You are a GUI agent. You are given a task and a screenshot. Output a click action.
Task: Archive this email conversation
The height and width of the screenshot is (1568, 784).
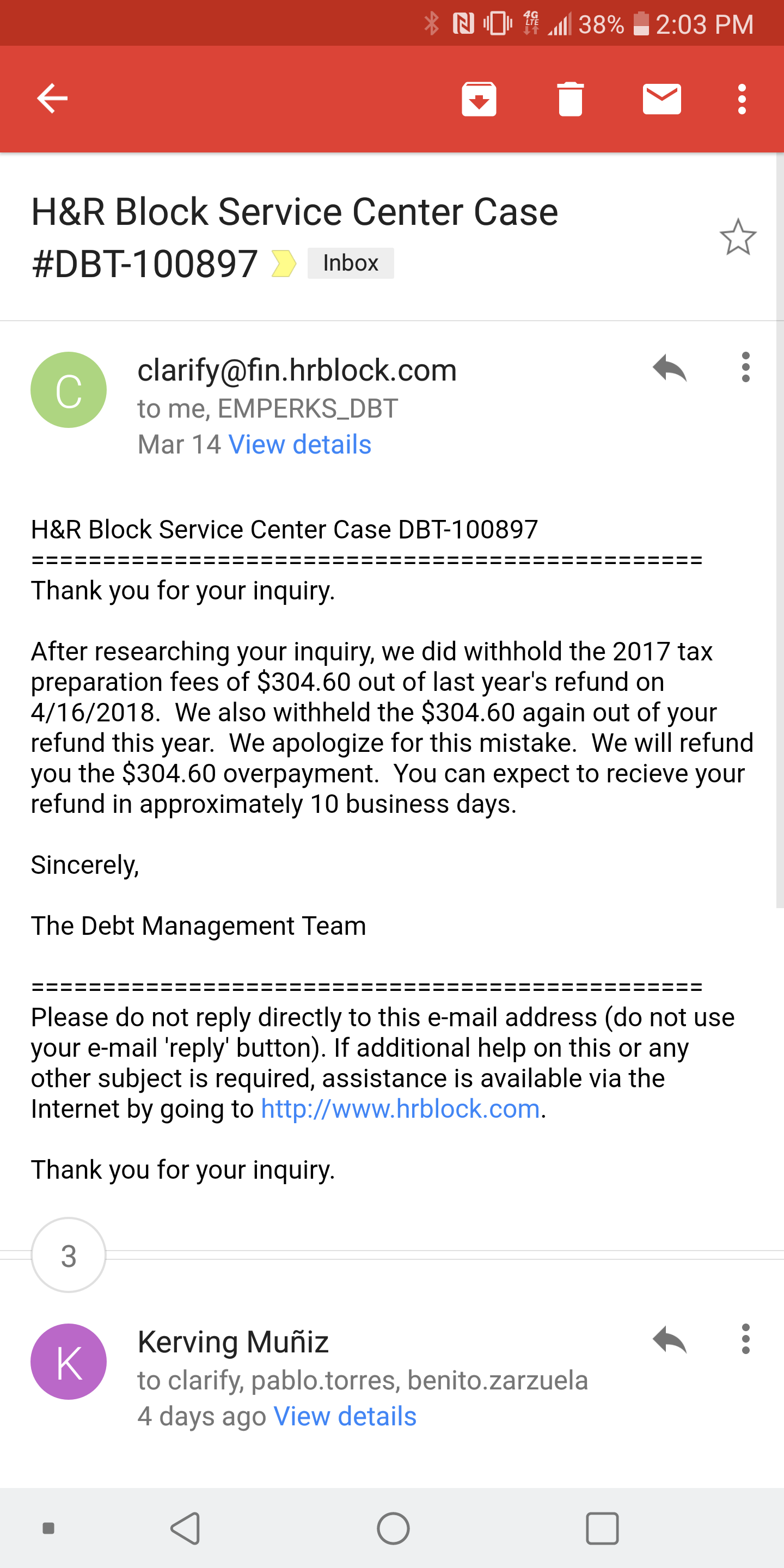pos(479,99)
